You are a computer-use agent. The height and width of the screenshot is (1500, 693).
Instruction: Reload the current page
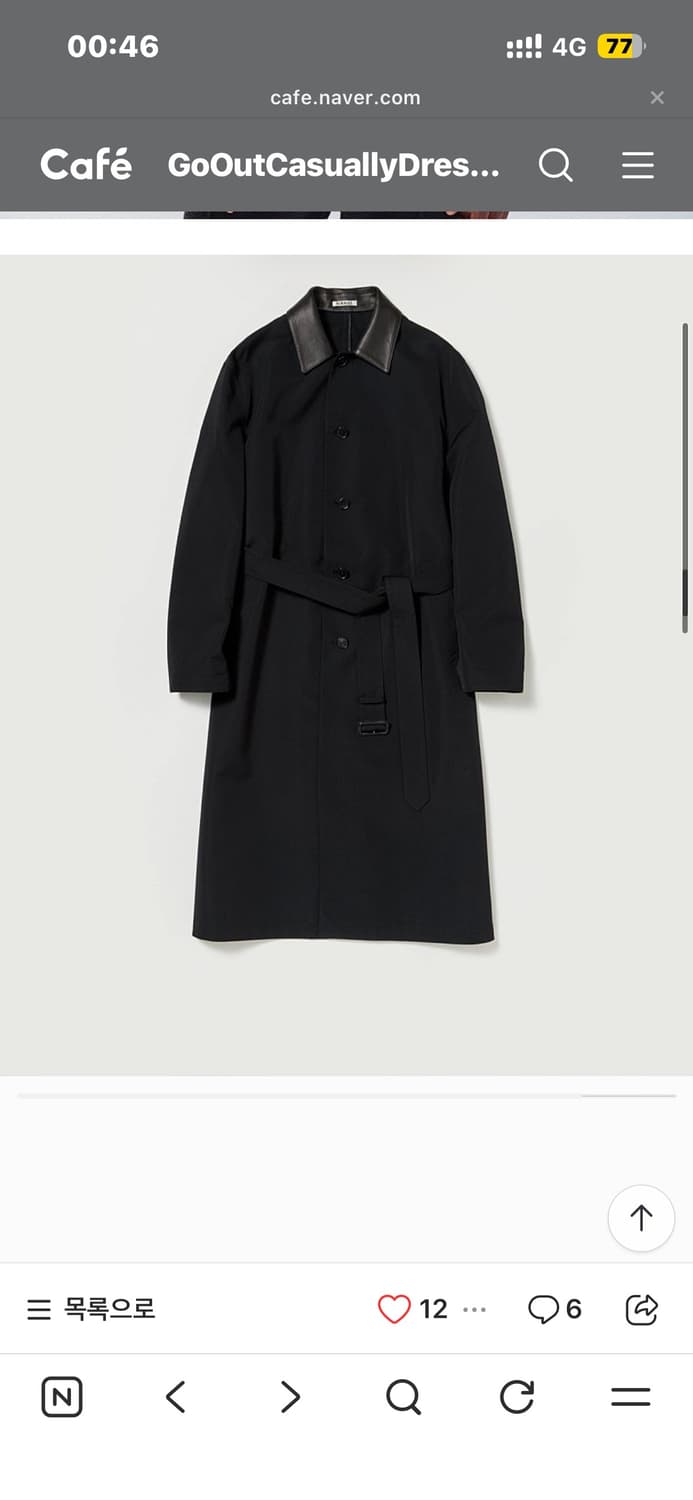[x=517, y=1397]
